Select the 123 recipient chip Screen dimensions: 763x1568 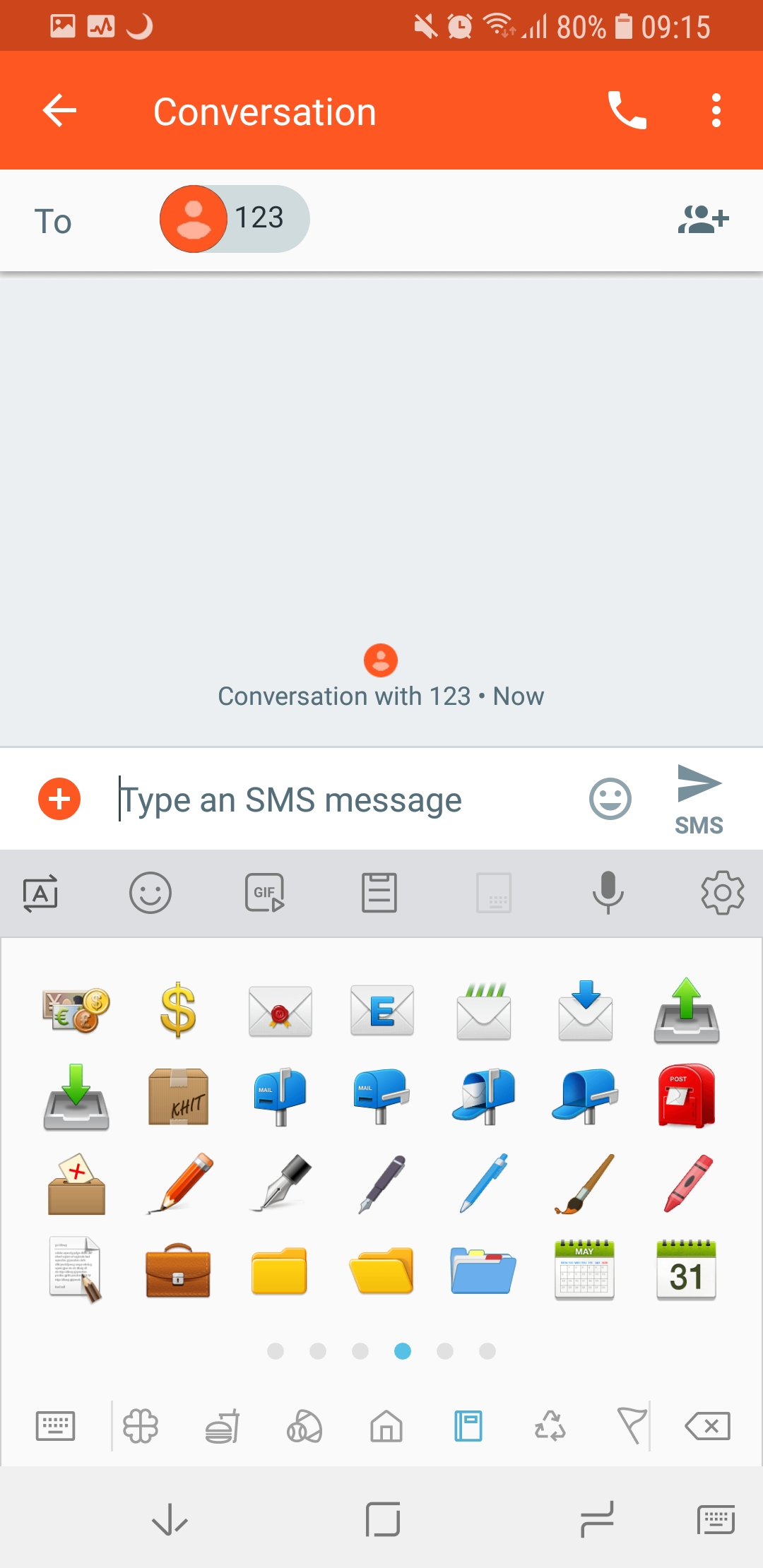pyautogui.click(x=235, y=219)
